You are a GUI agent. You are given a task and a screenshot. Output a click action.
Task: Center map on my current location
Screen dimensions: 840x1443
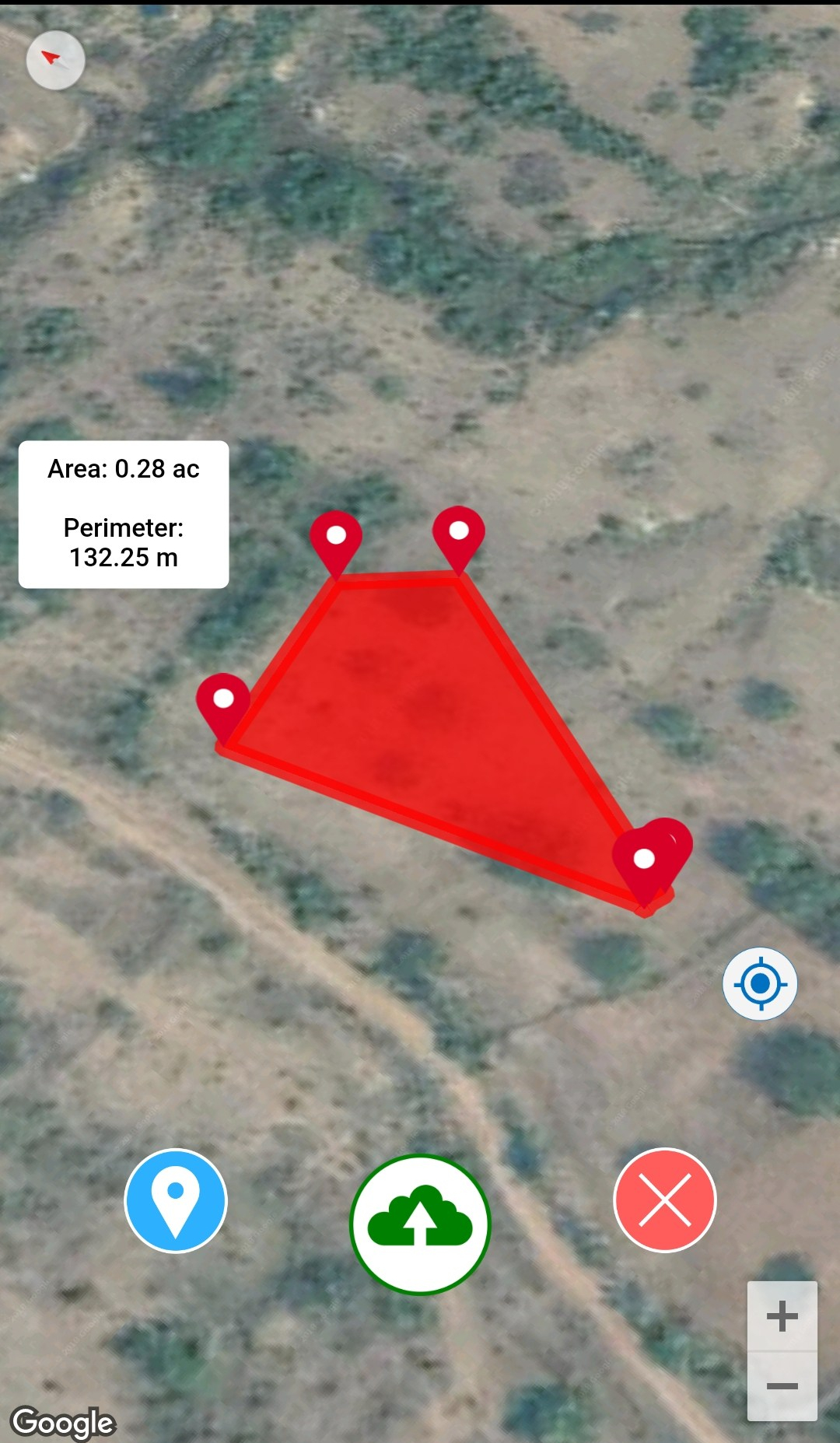(x=760, y=984)
